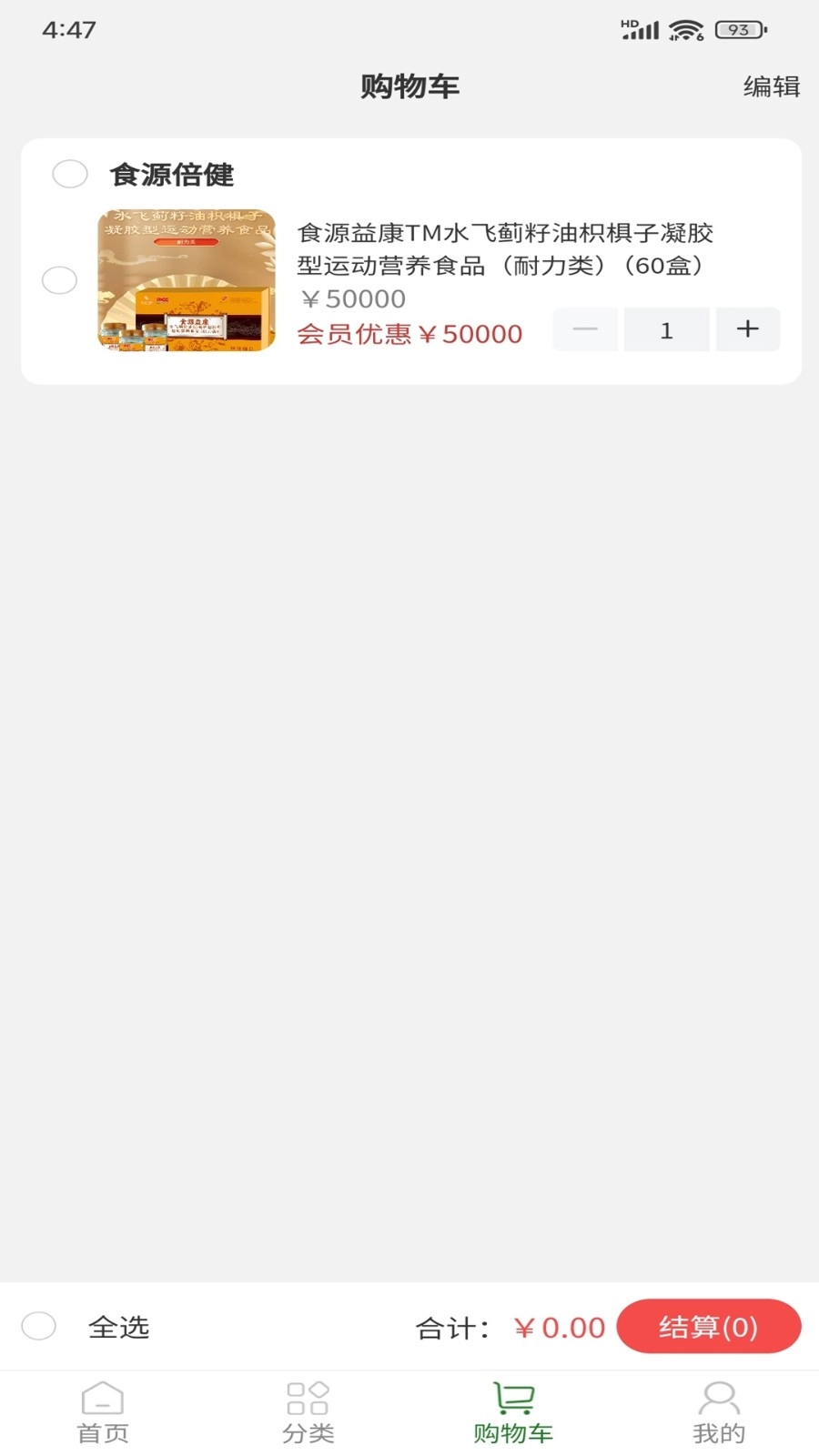Increase product quantity with plus button
This screenshot has width=819, height=1456.
pyautogui.click(x=747, y=329)
